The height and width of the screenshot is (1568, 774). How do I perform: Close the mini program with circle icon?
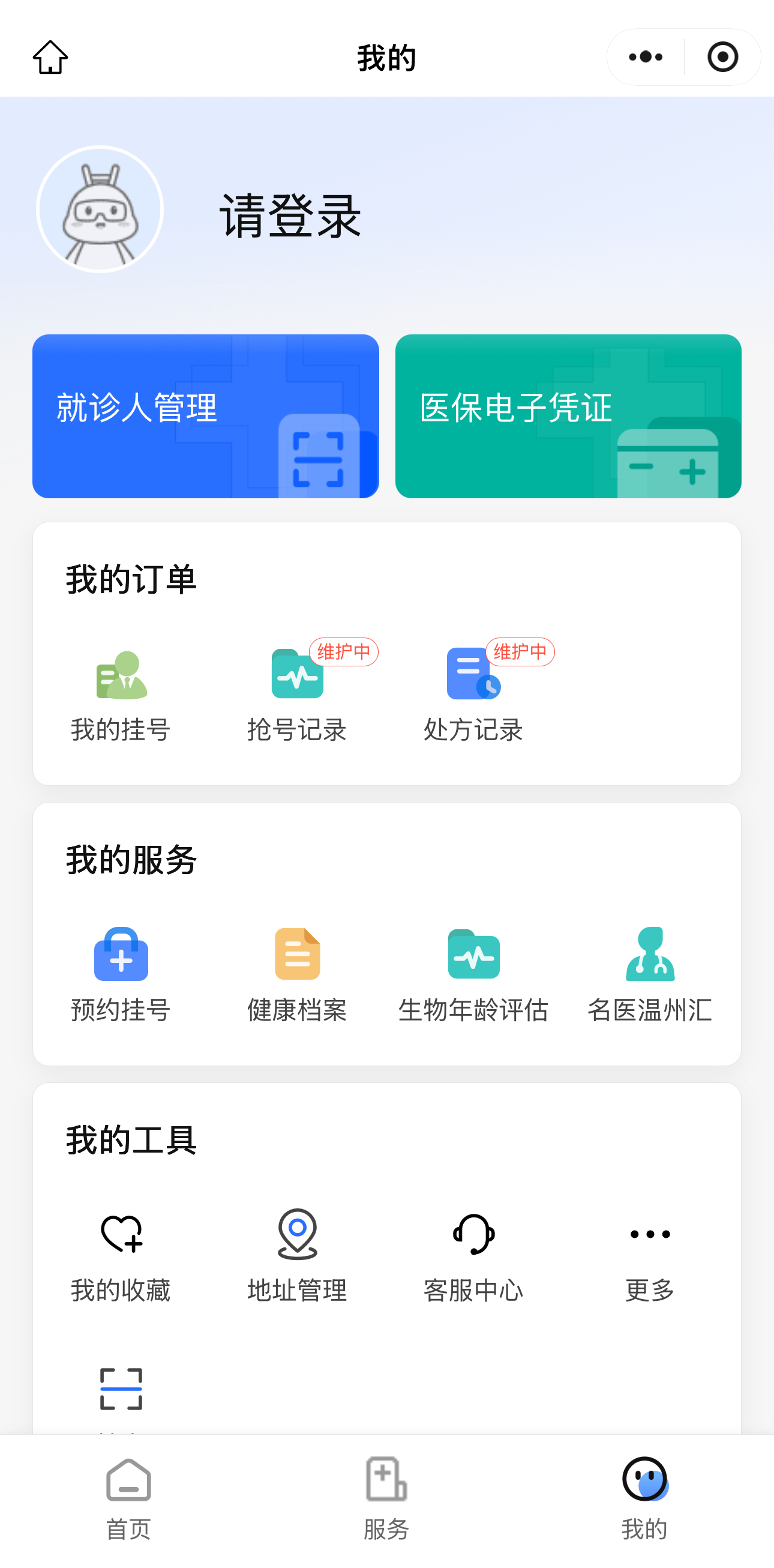[722, 57]
